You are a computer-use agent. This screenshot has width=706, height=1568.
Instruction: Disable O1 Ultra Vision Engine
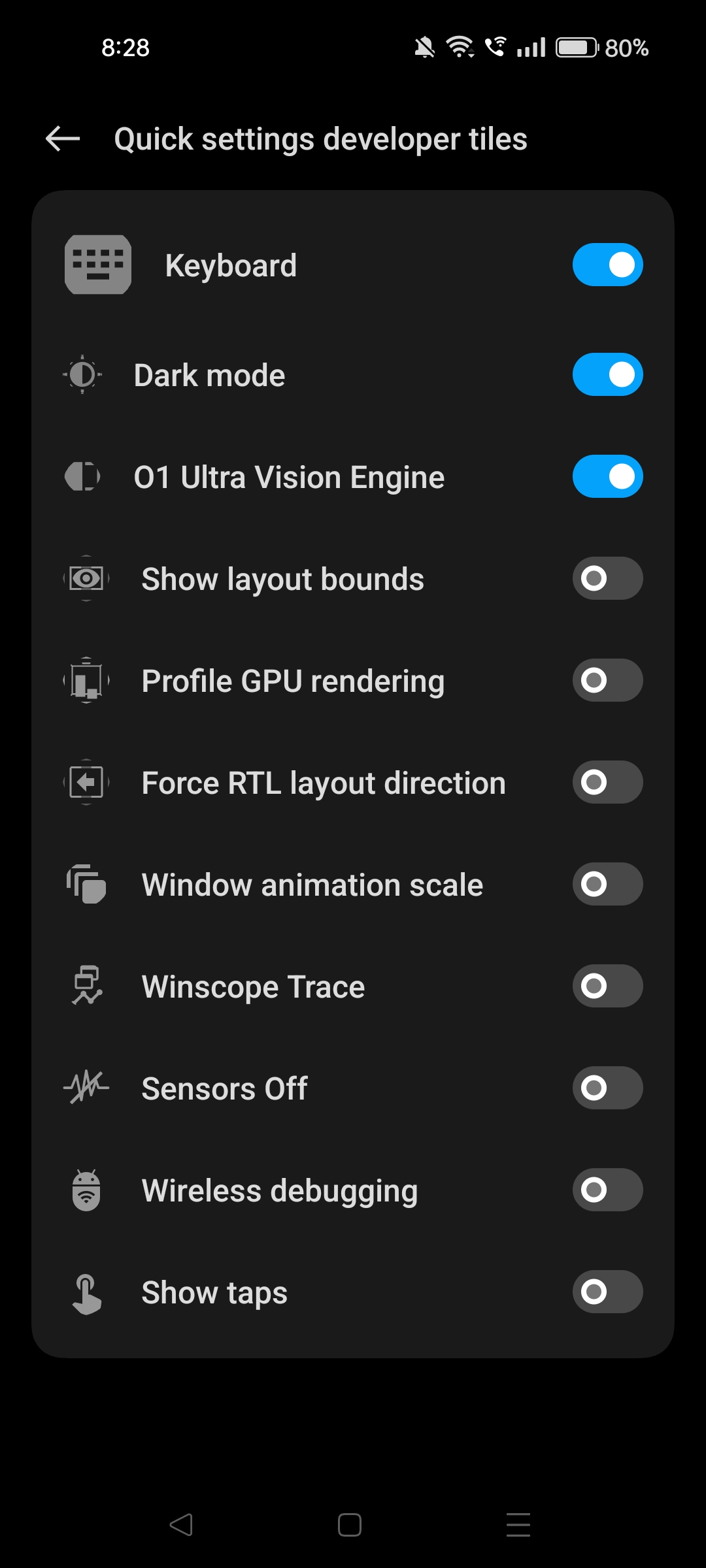[607, 476]
